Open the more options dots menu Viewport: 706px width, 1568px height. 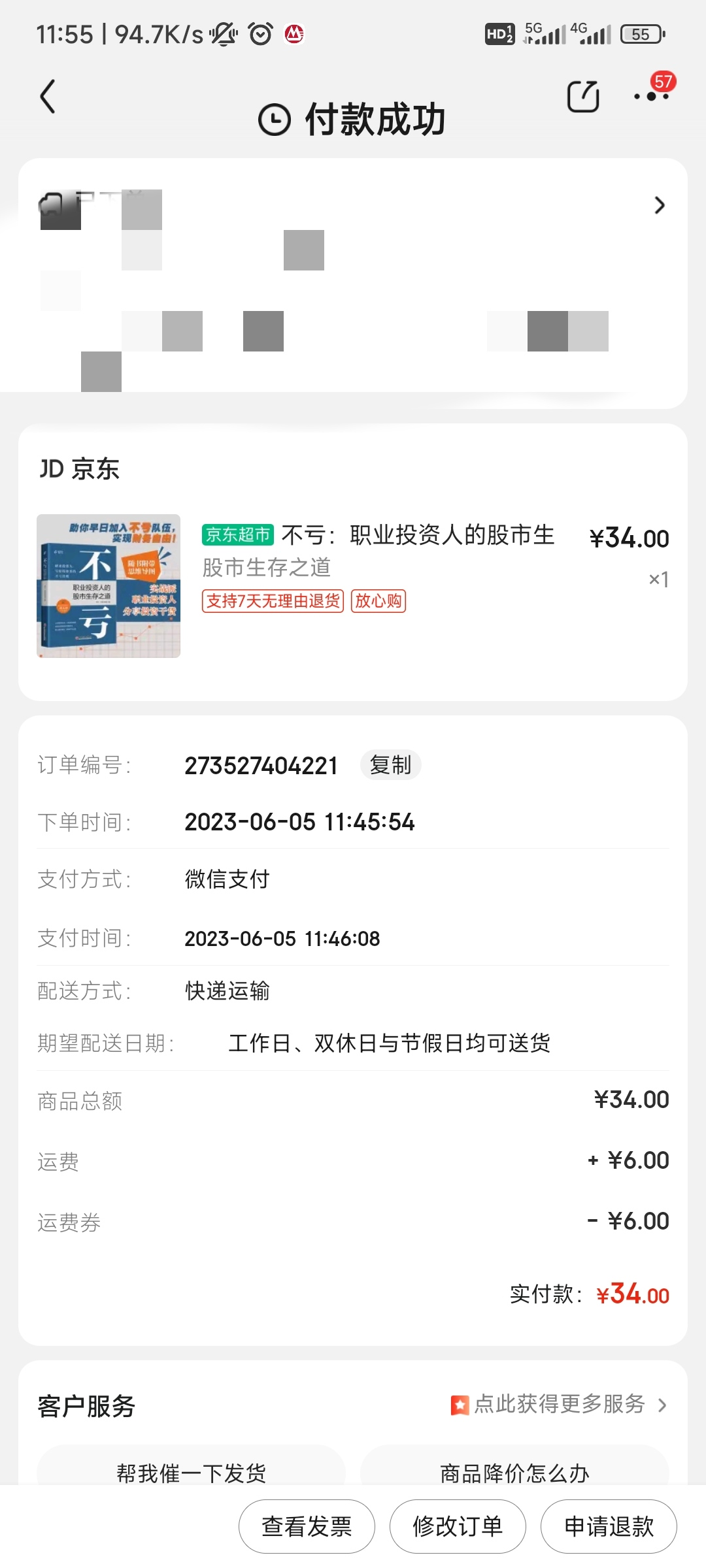651,97
